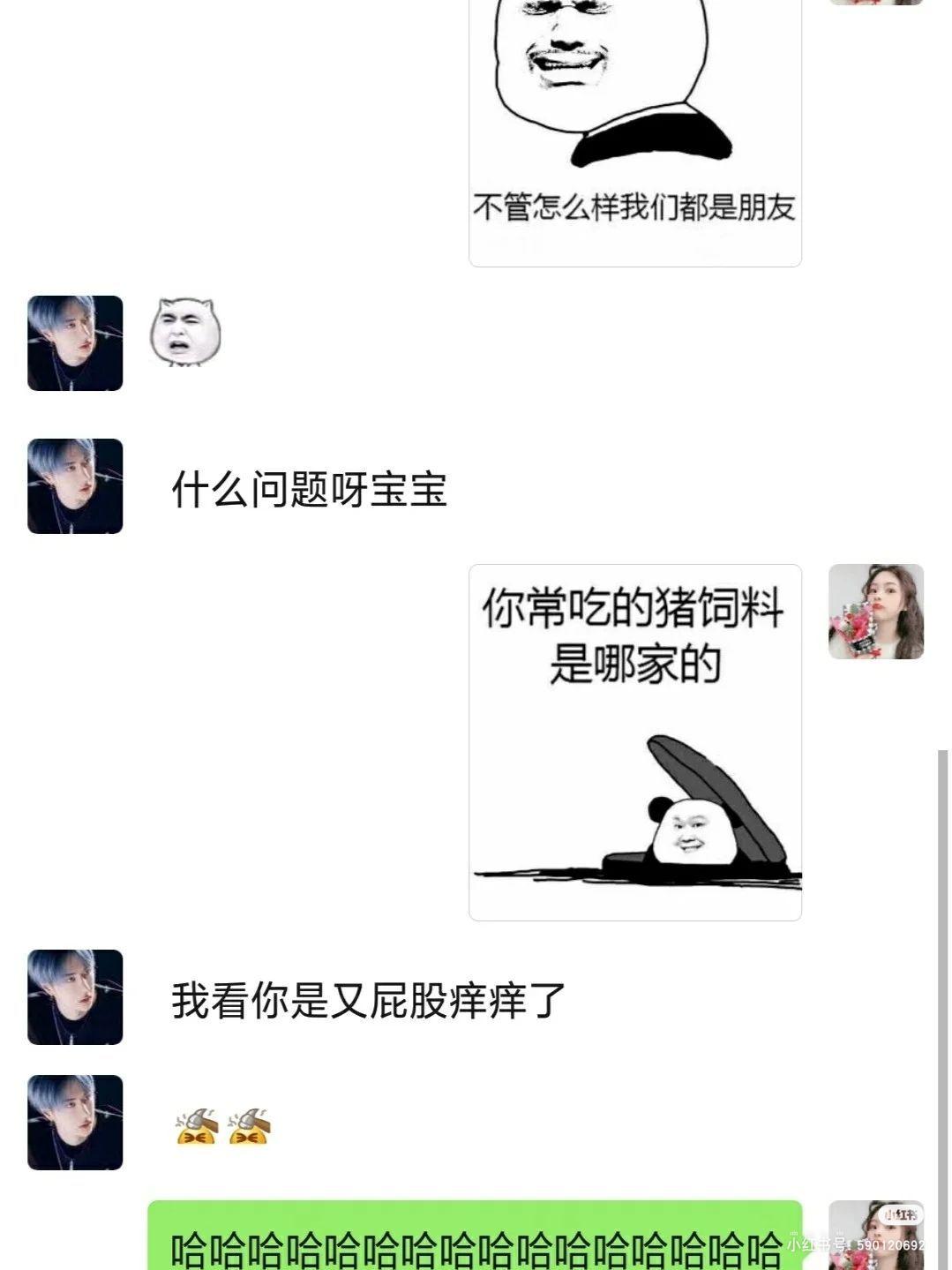The width and height of the screenshot is (952, 1270).
Task: Tap the avatar beside the hammer emoji message
Action: pos(75,1123)
